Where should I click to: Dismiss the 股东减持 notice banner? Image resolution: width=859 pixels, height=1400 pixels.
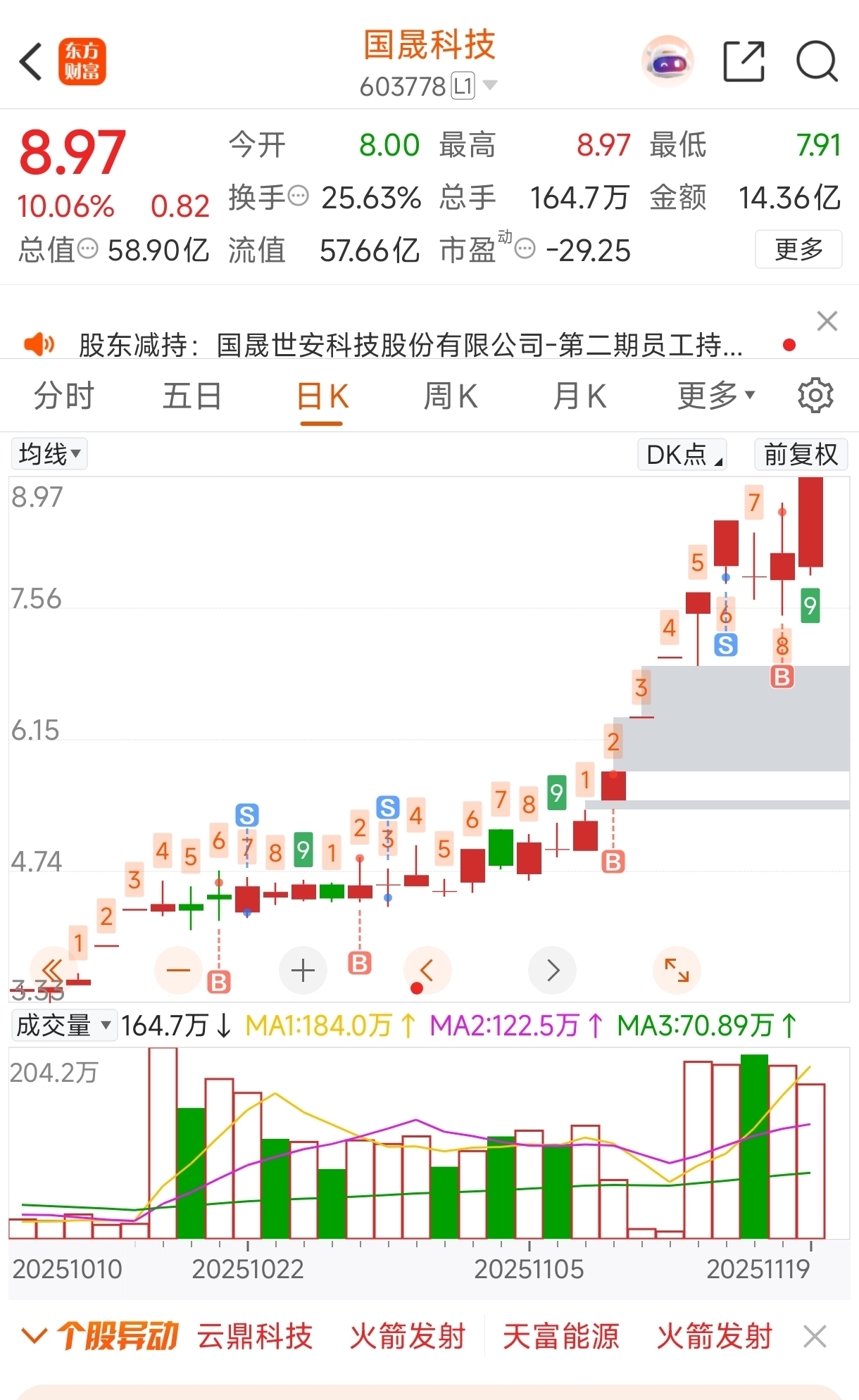pos(827,321)
